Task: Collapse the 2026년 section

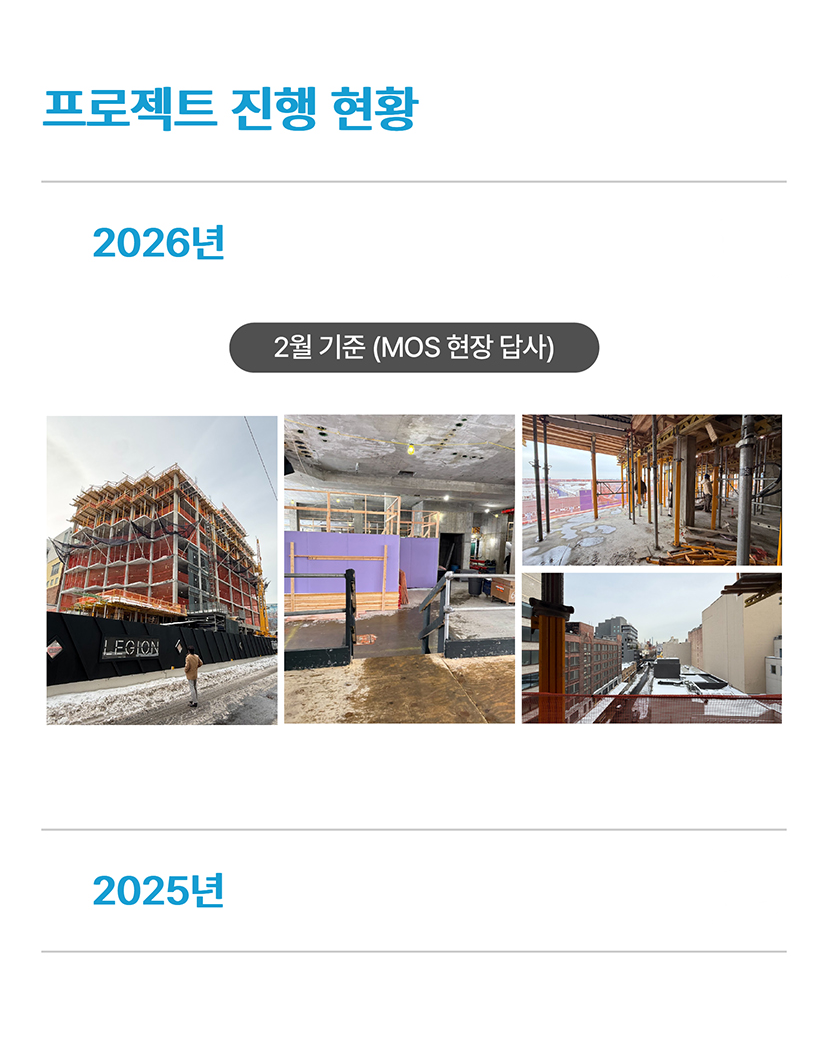Action: (749, 240)
